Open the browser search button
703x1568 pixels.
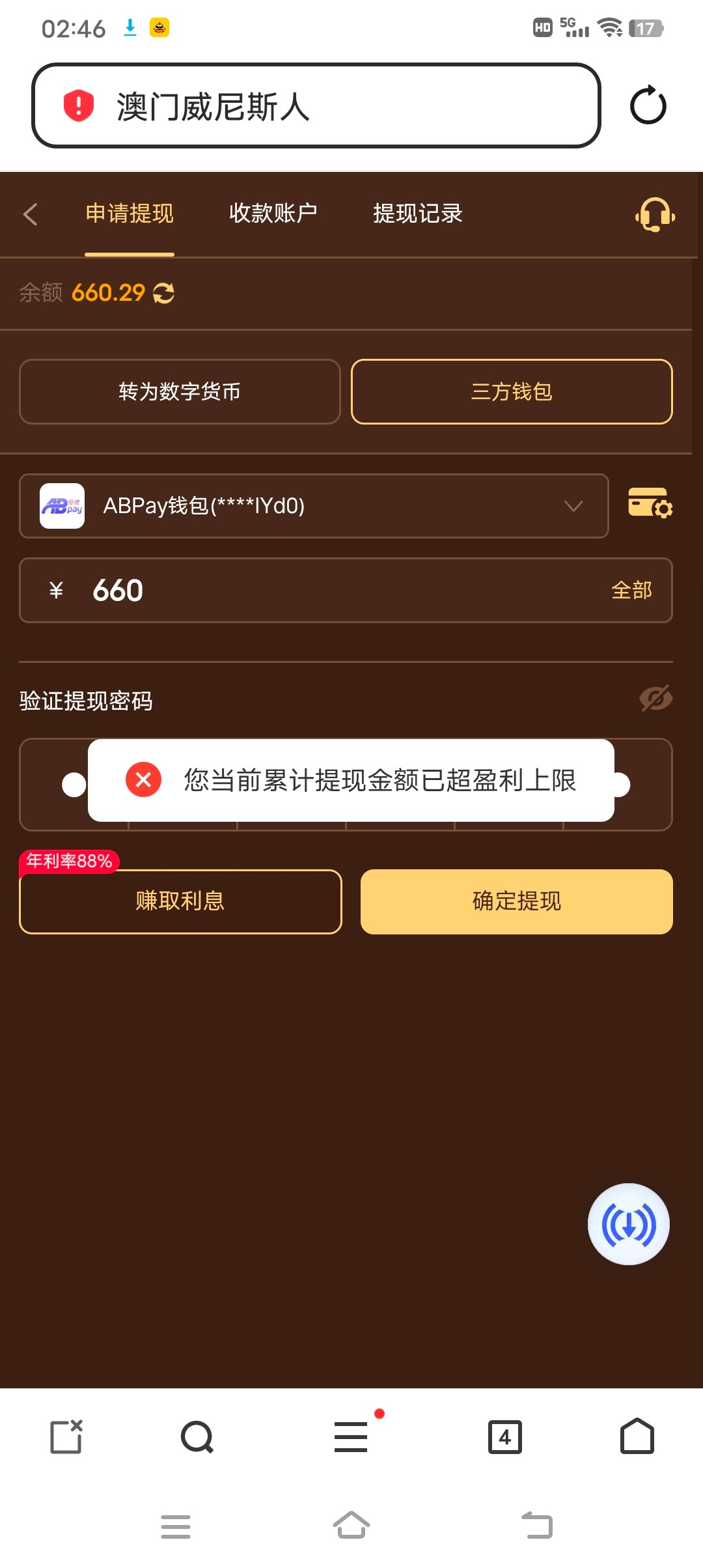tap(197, 1437)
